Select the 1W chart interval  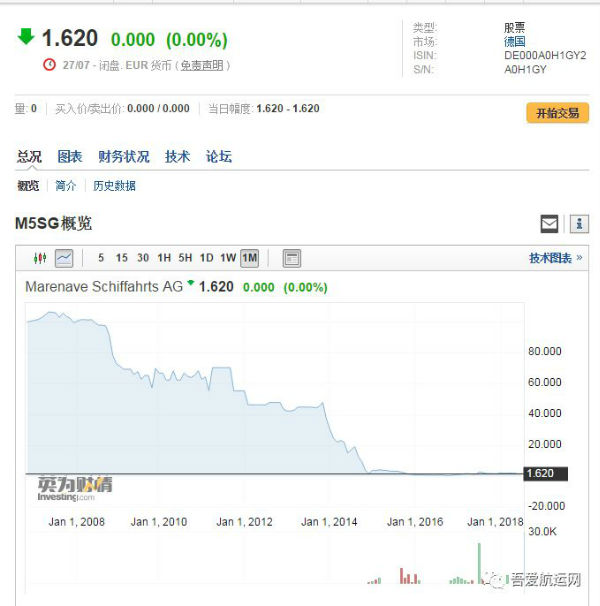click(x=227, y=258)
